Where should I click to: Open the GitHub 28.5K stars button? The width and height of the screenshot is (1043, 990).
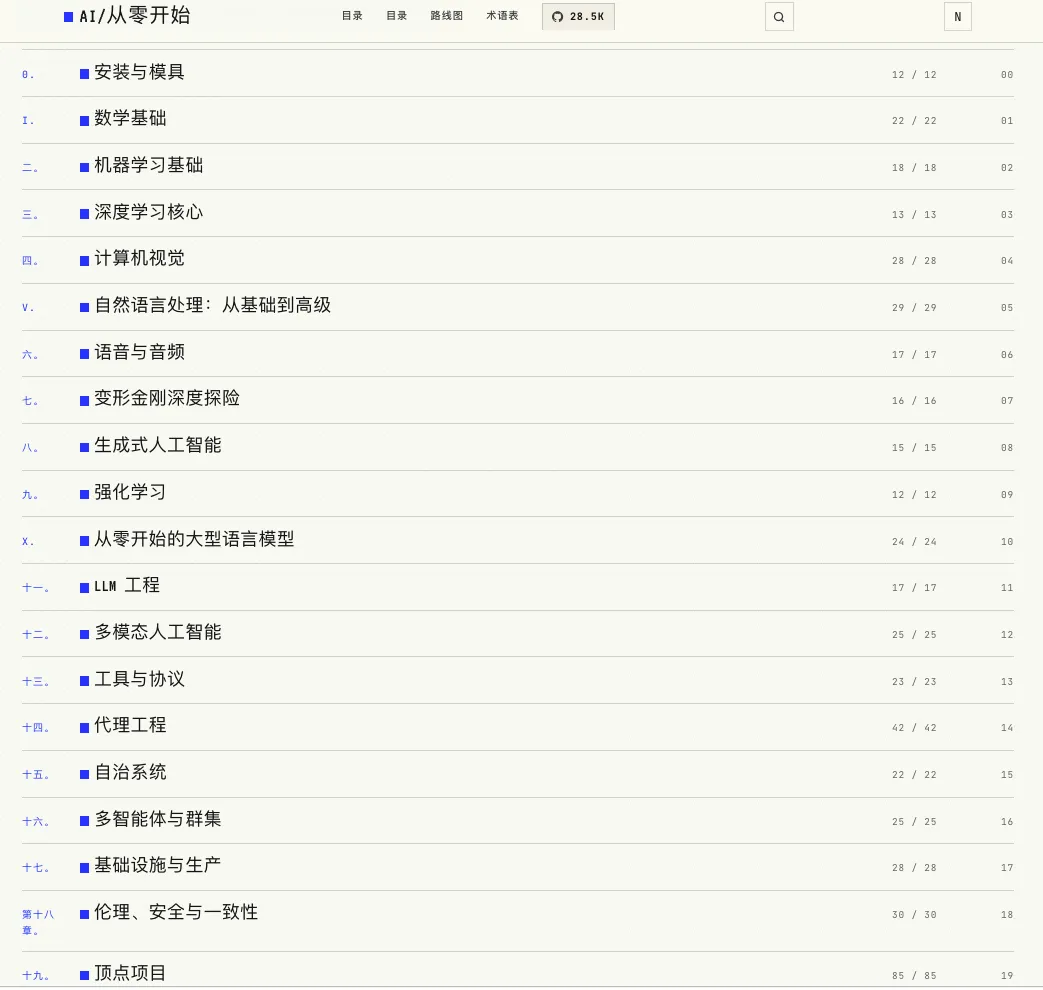pos(578,17)
